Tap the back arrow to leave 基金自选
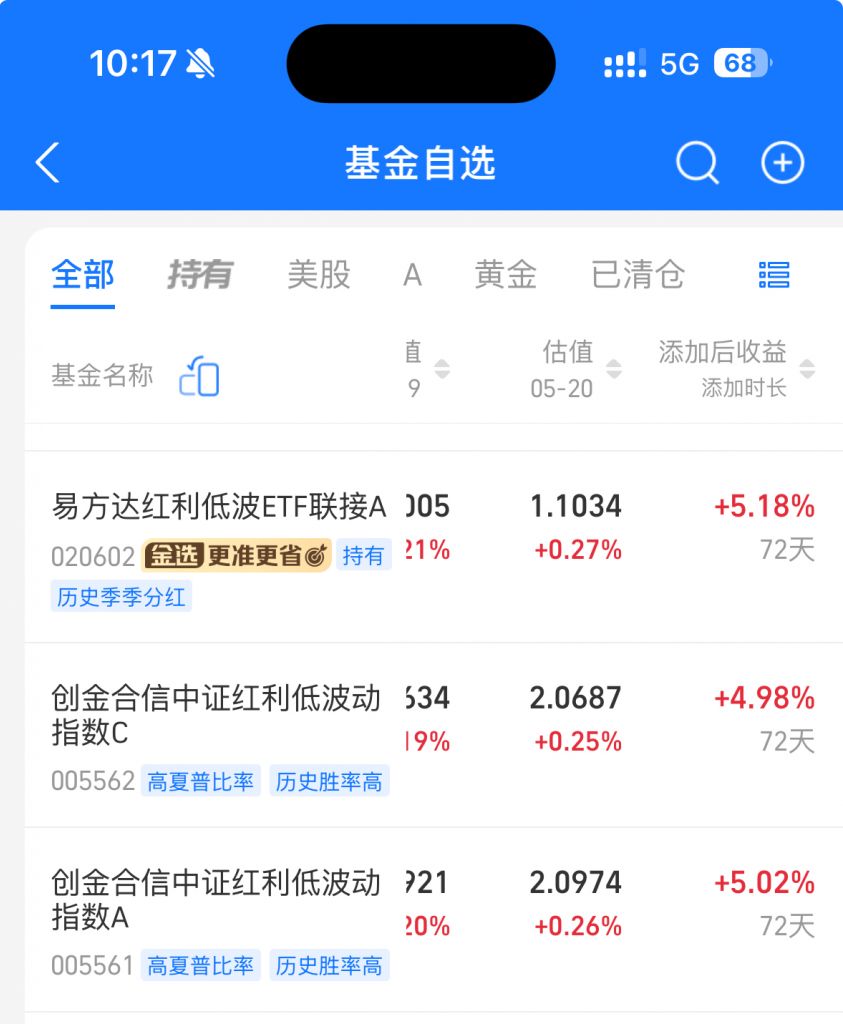843x1024 pixels. 47,162
